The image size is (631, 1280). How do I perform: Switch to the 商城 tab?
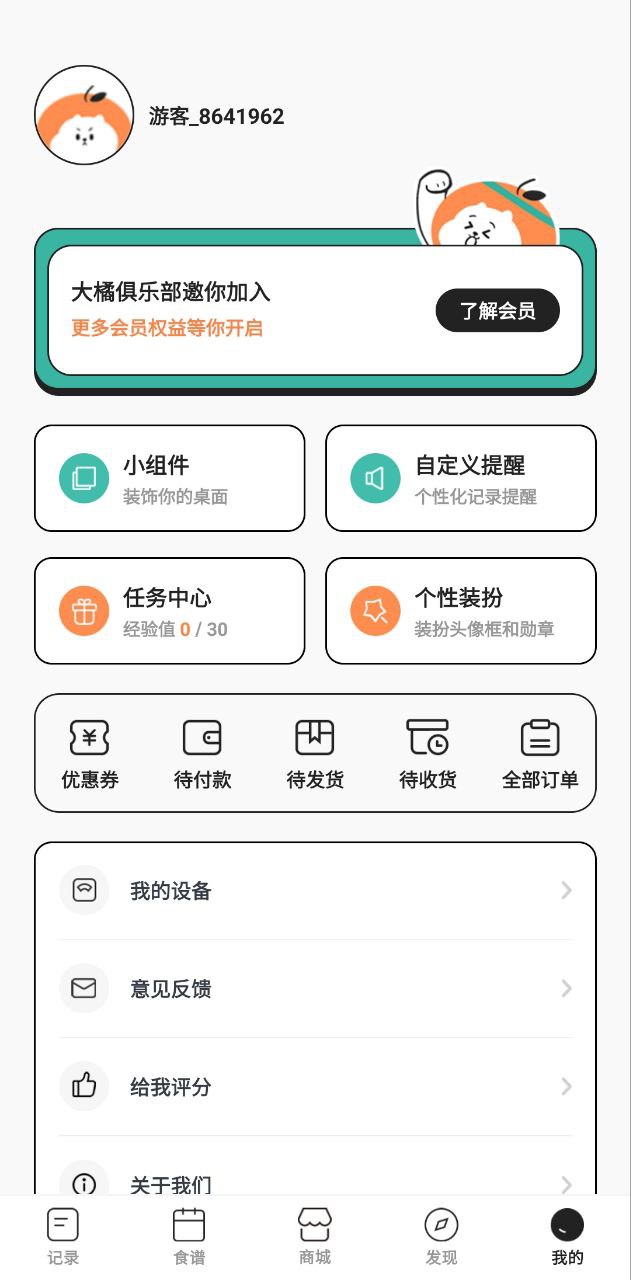(x=315, y=1237)
